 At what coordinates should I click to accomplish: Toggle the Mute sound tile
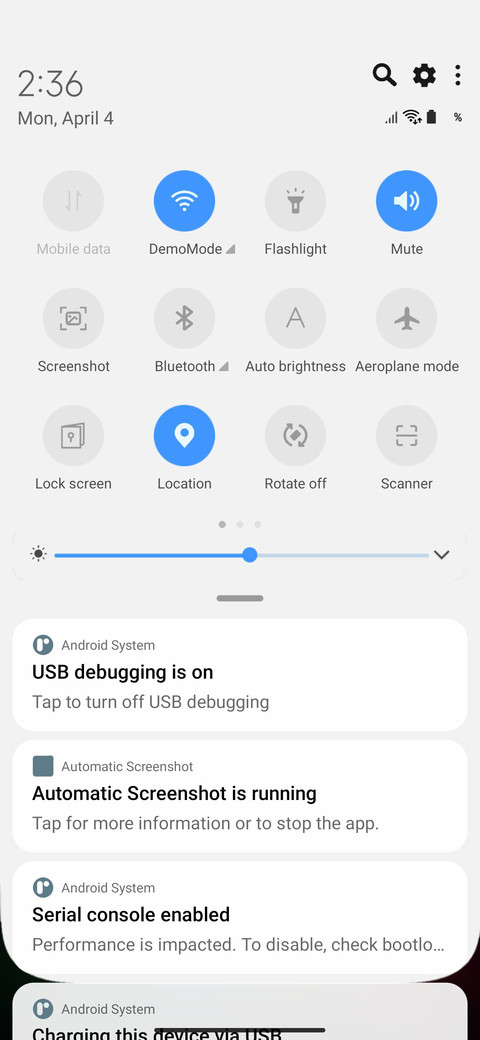[406, 201]
